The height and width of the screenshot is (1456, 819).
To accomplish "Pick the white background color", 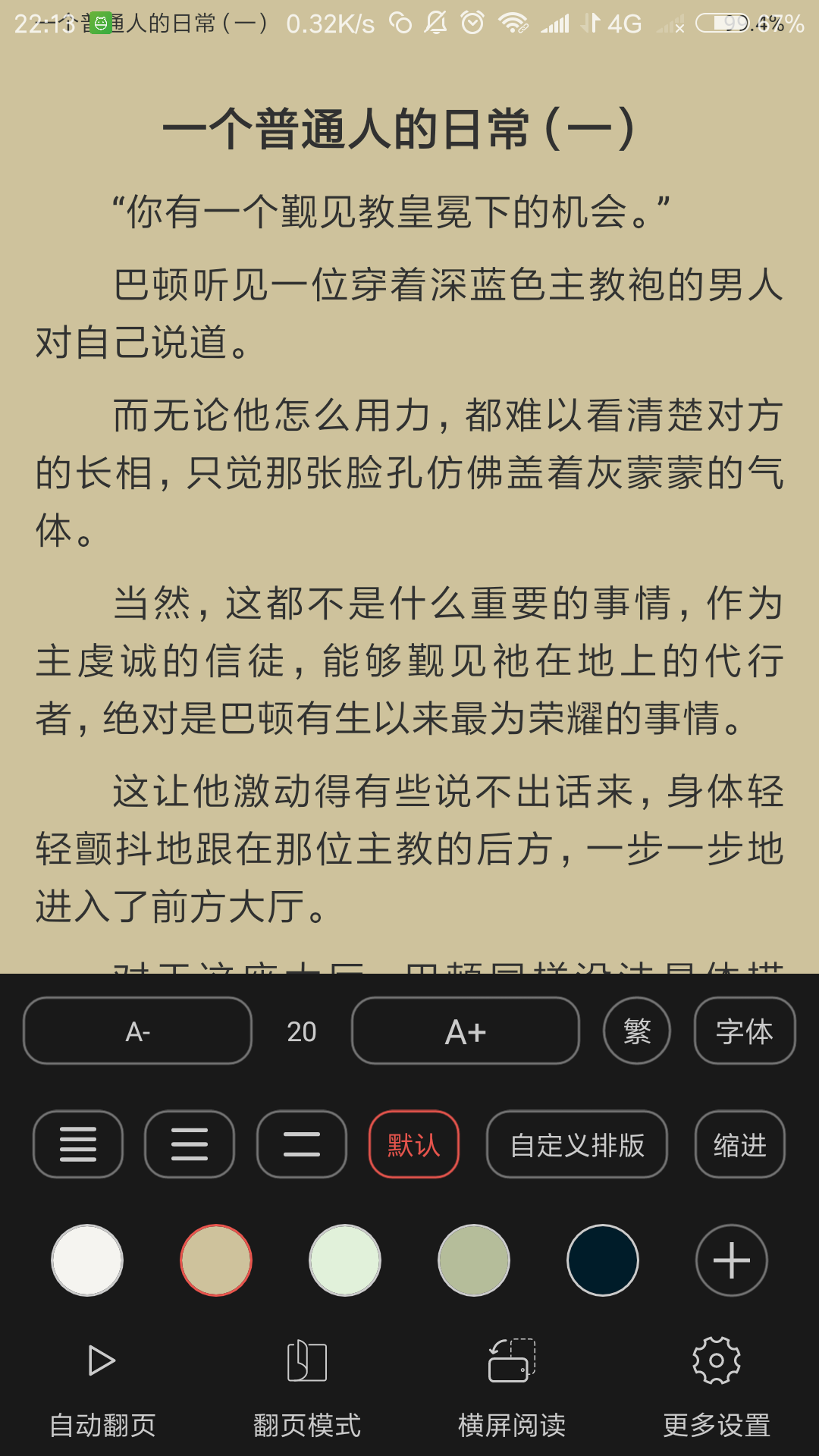I will coord(87,1260).
